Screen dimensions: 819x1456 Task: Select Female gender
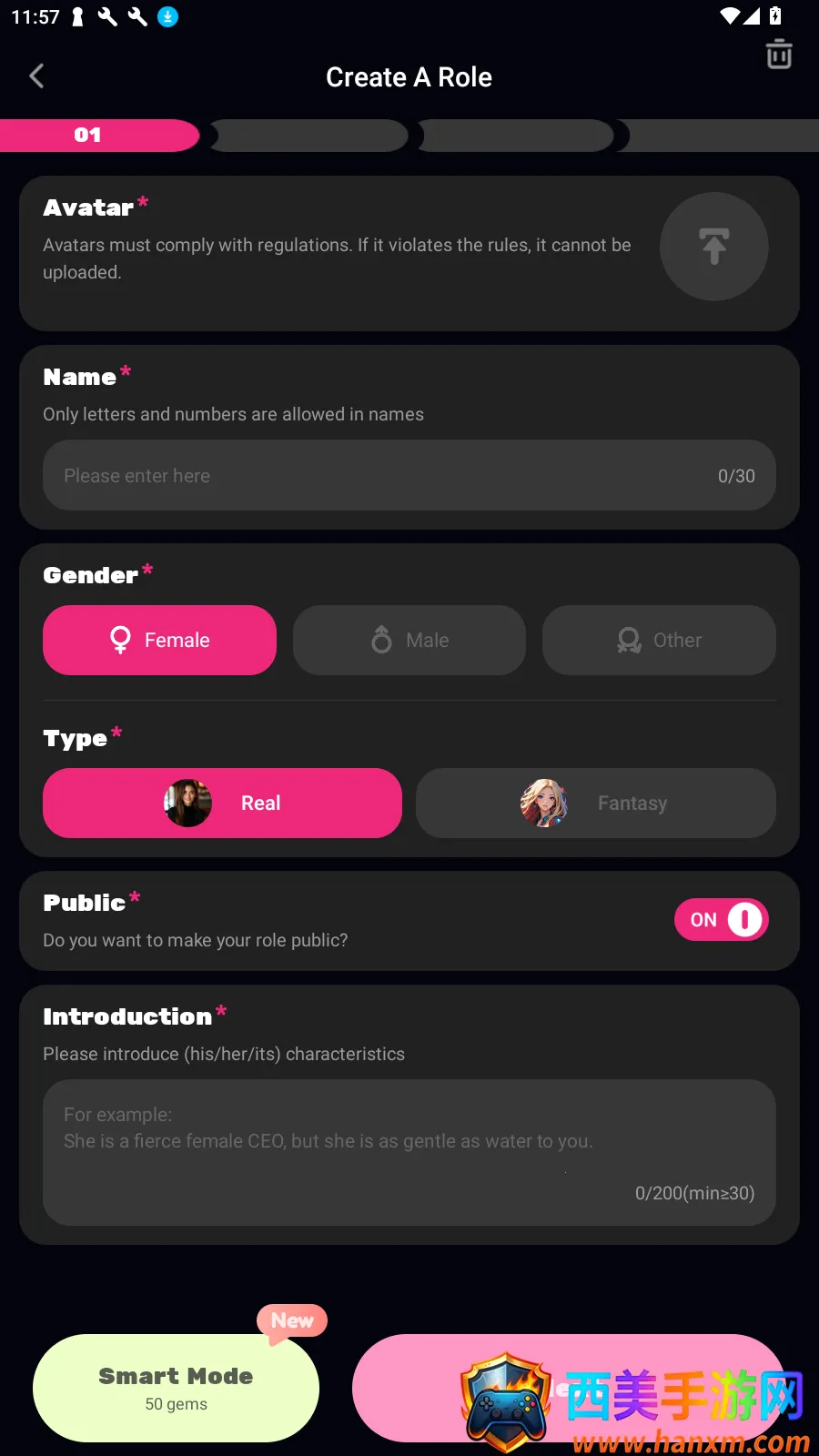pos(159,640)
